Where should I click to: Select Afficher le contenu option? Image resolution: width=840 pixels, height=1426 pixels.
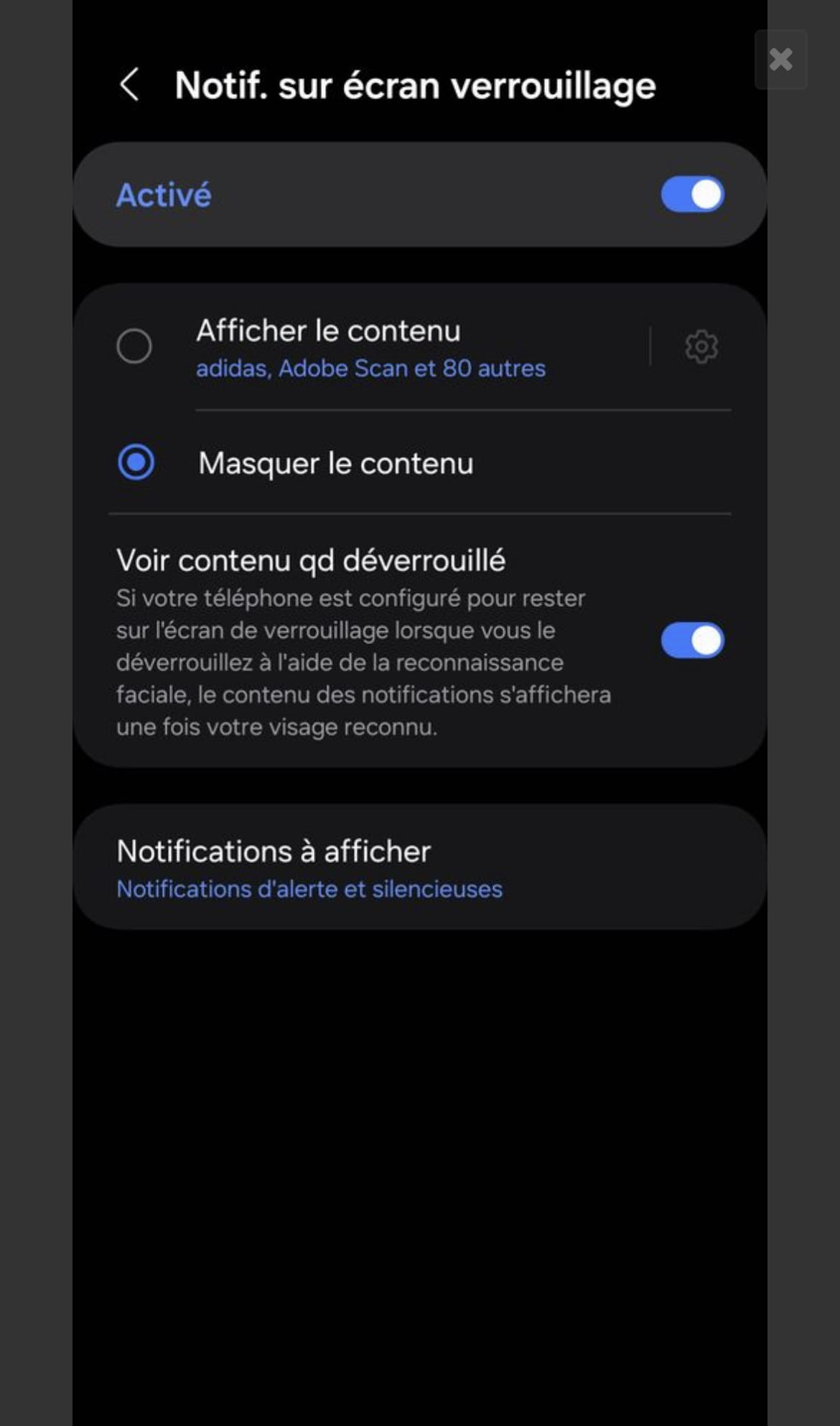[134, 347]
